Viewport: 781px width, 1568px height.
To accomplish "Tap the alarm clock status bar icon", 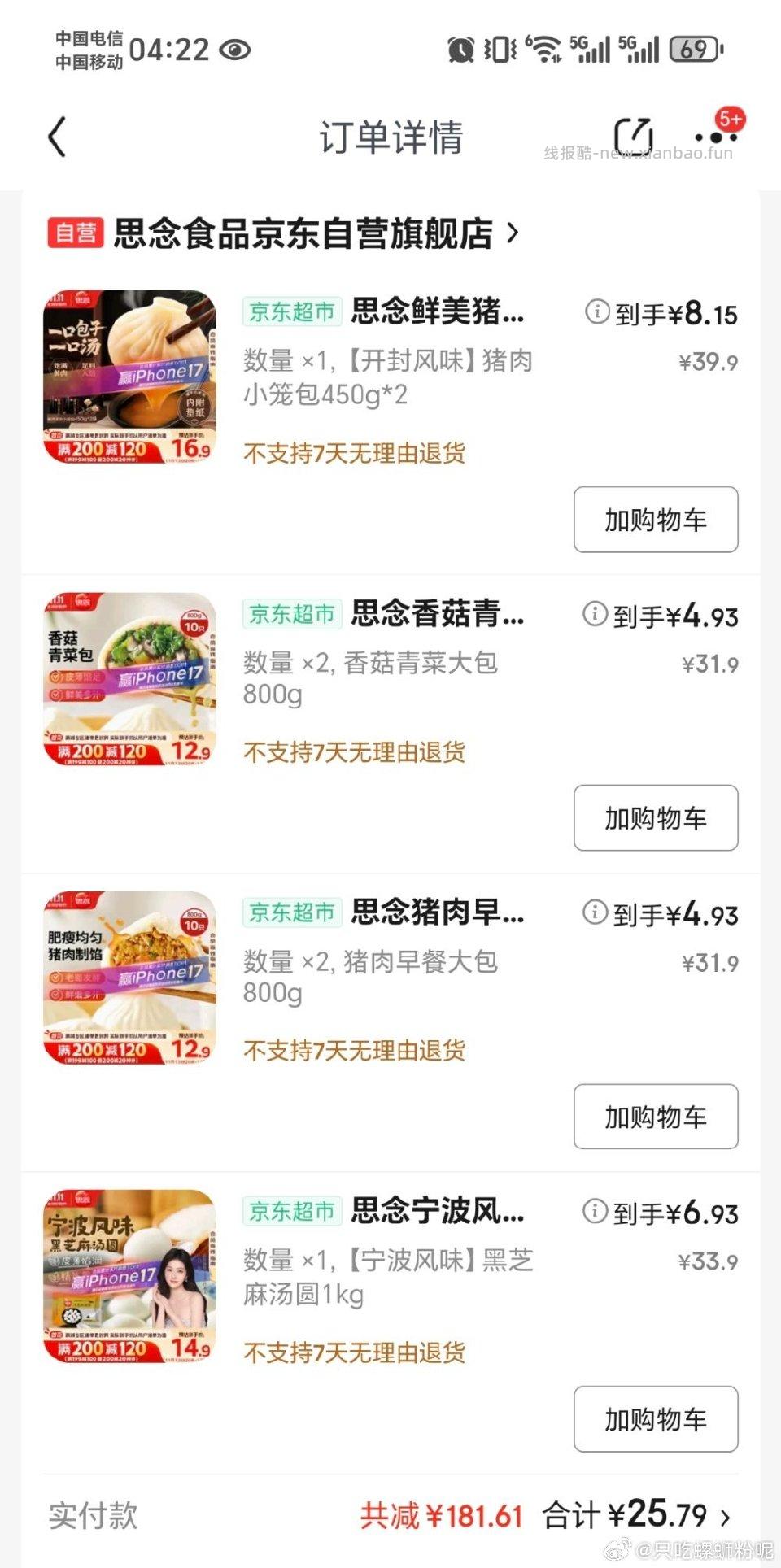I will (x=461, y=49).
